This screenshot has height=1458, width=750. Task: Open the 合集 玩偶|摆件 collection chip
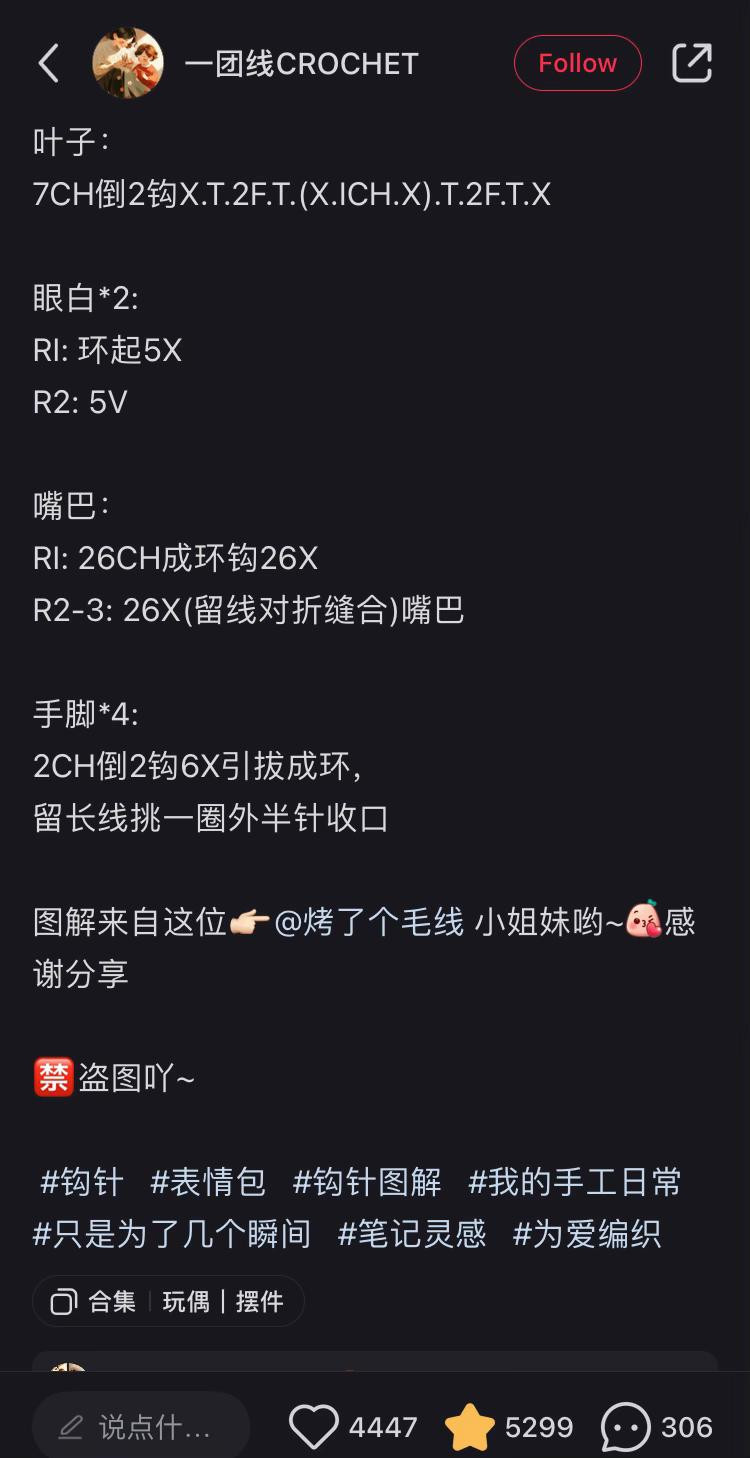(168, 1301)
